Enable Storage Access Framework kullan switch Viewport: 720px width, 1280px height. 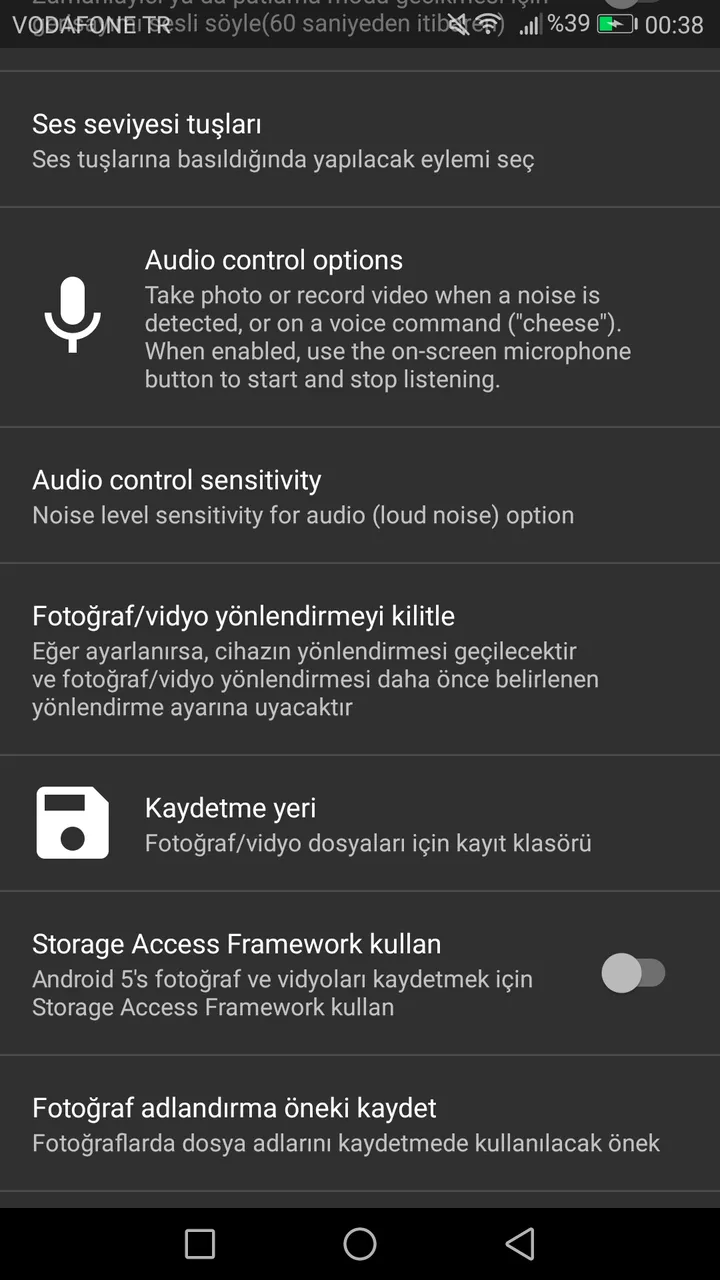click(x=633, y=973)
